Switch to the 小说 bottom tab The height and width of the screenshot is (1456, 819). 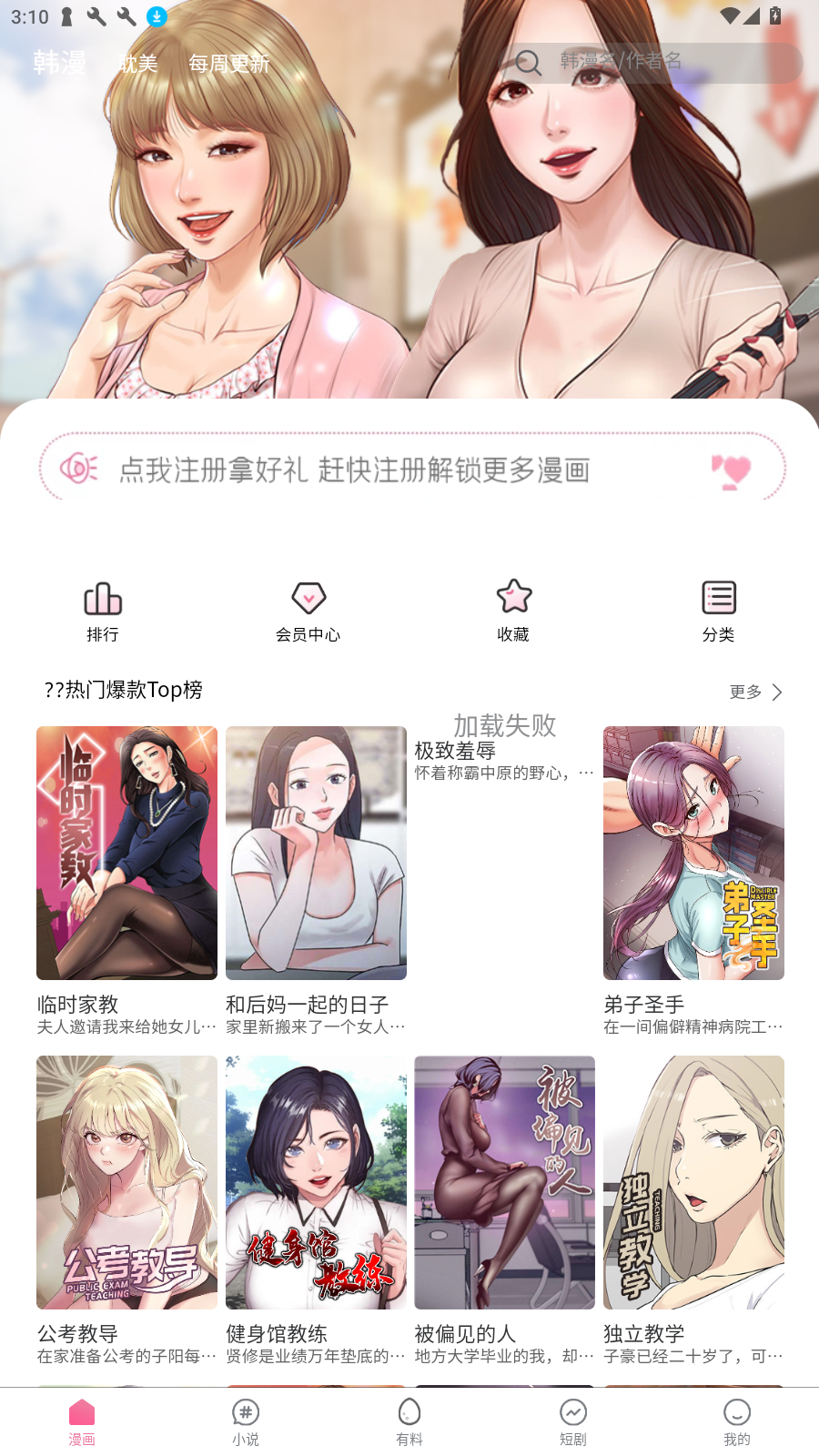point(246,1421)
